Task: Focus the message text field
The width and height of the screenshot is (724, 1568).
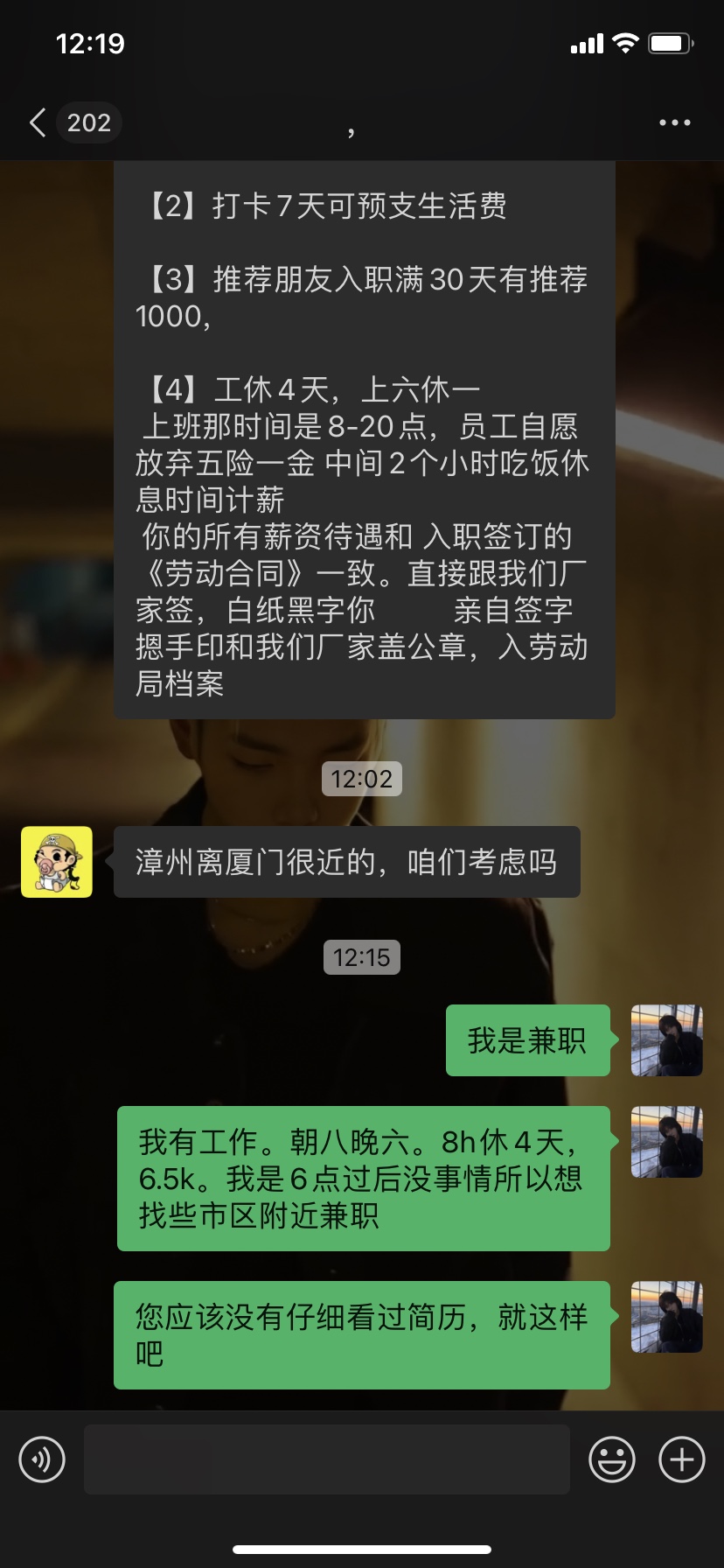Action: [x=326, y=1459]
